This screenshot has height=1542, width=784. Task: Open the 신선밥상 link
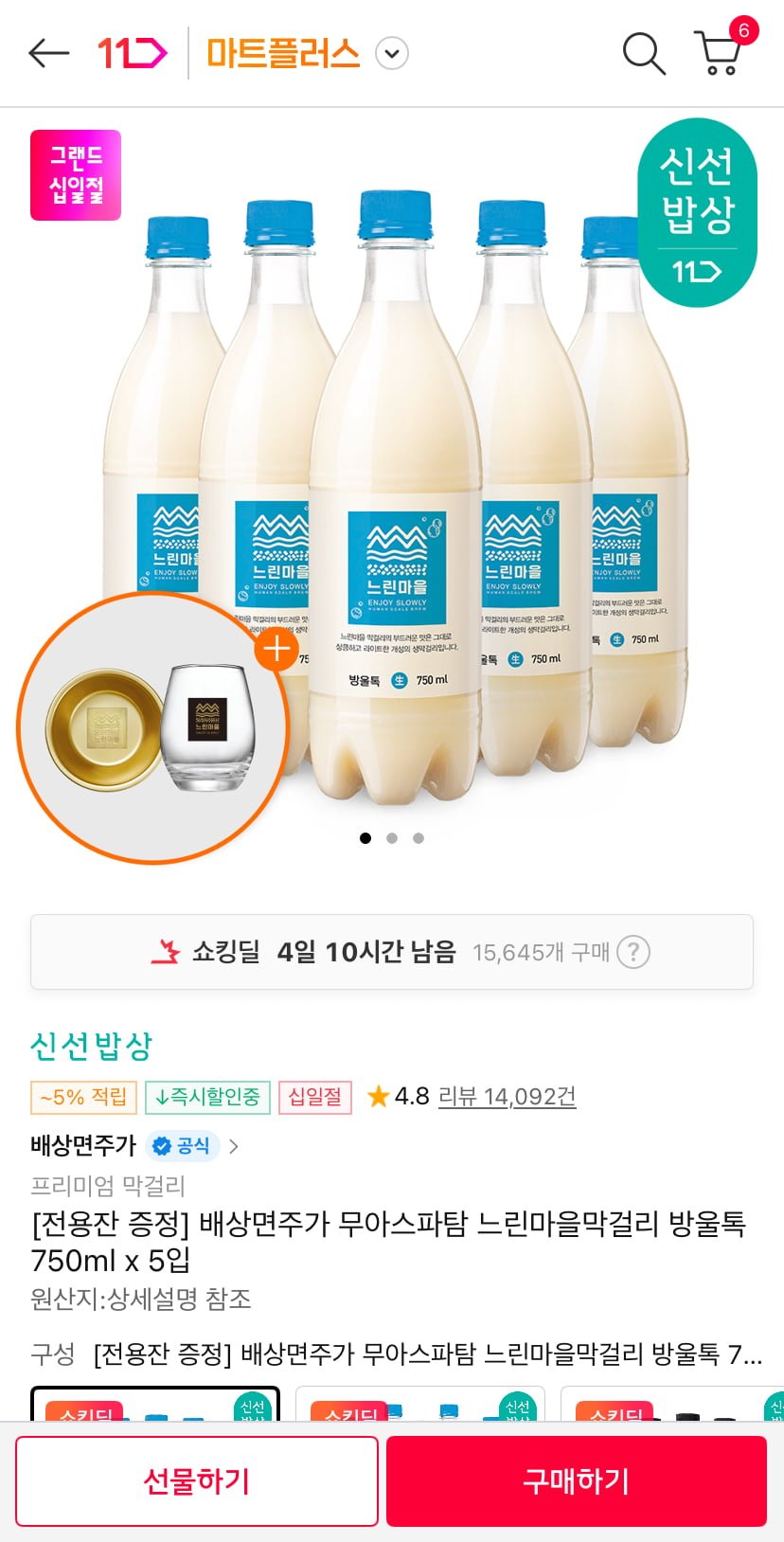click(x=91, y=1046)
